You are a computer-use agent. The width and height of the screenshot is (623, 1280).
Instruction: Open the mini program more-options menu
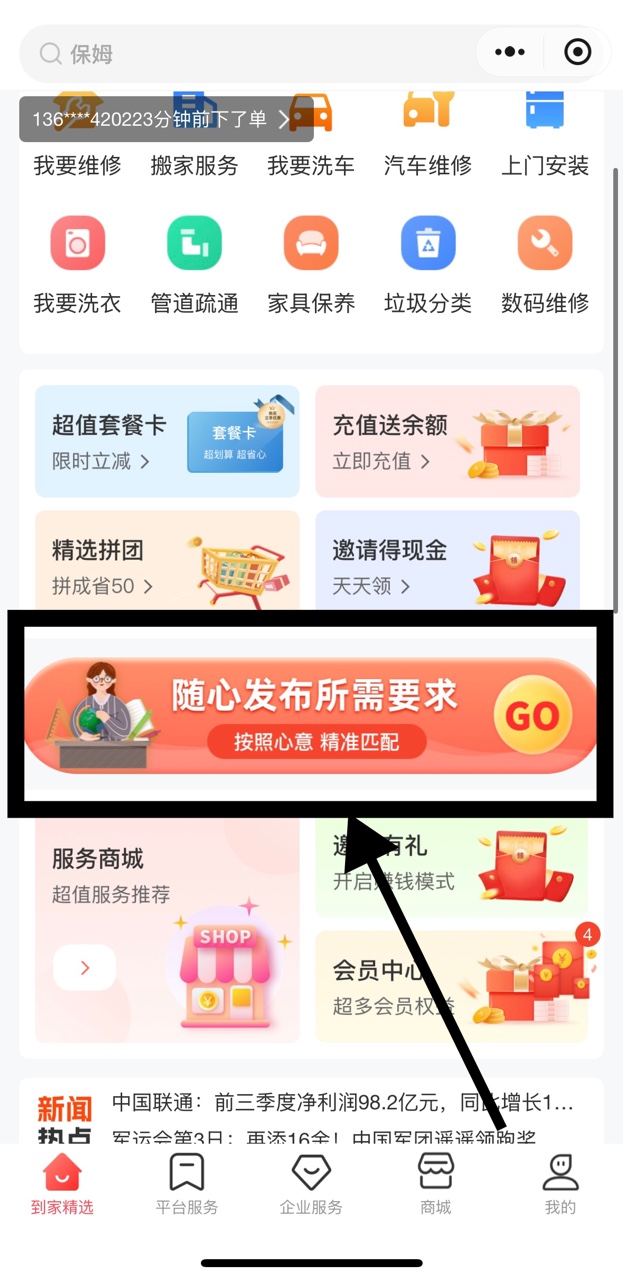click(x=510, y=53)
